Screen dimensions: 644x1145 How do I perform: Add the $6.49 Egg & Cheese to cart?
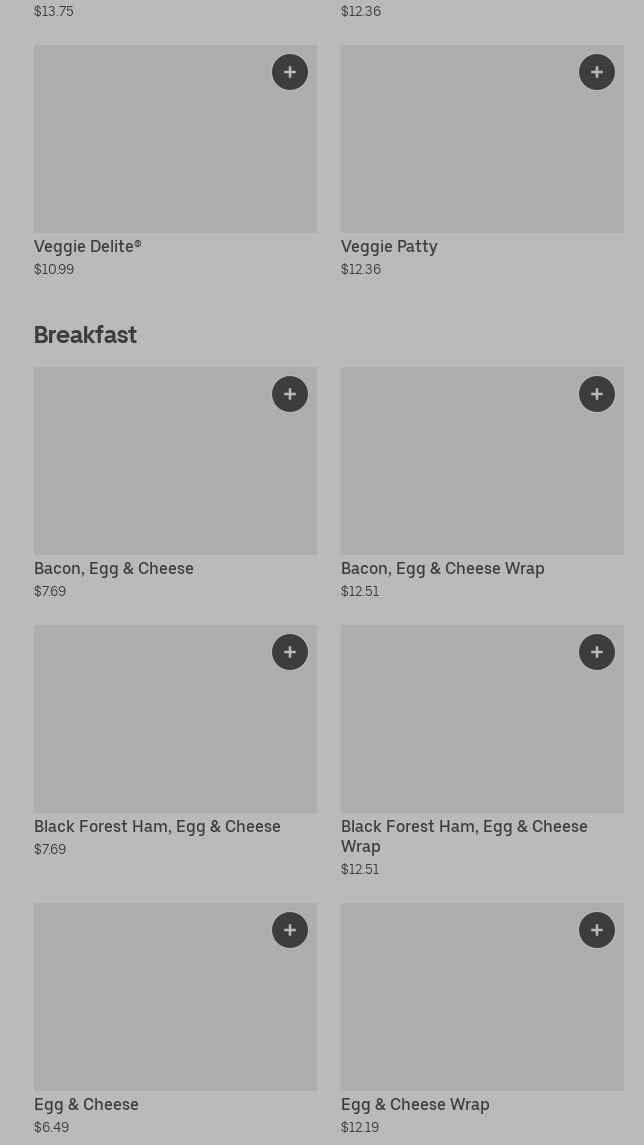click(x=290, y=930)
